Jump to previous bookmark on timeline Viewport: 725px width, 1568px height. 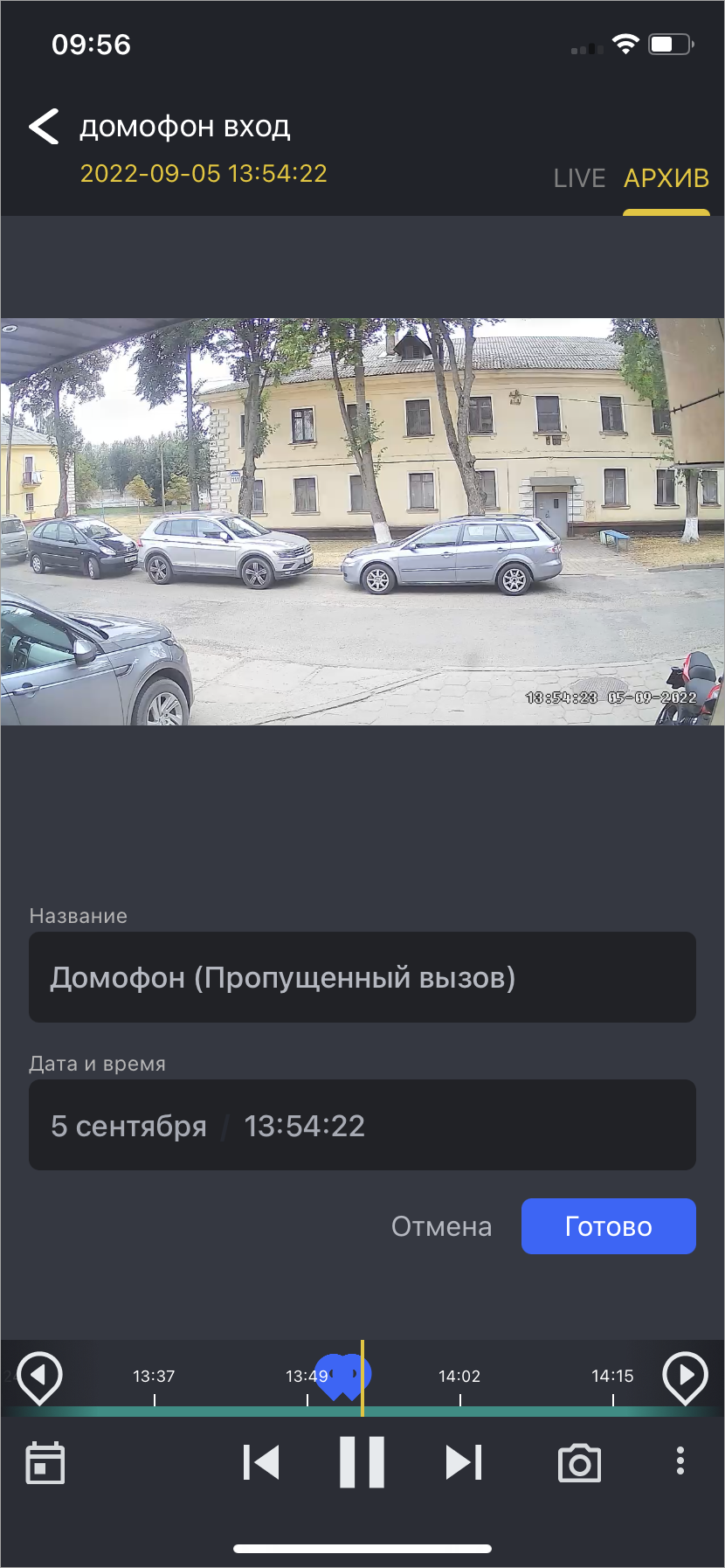(x=39, y=1377)
